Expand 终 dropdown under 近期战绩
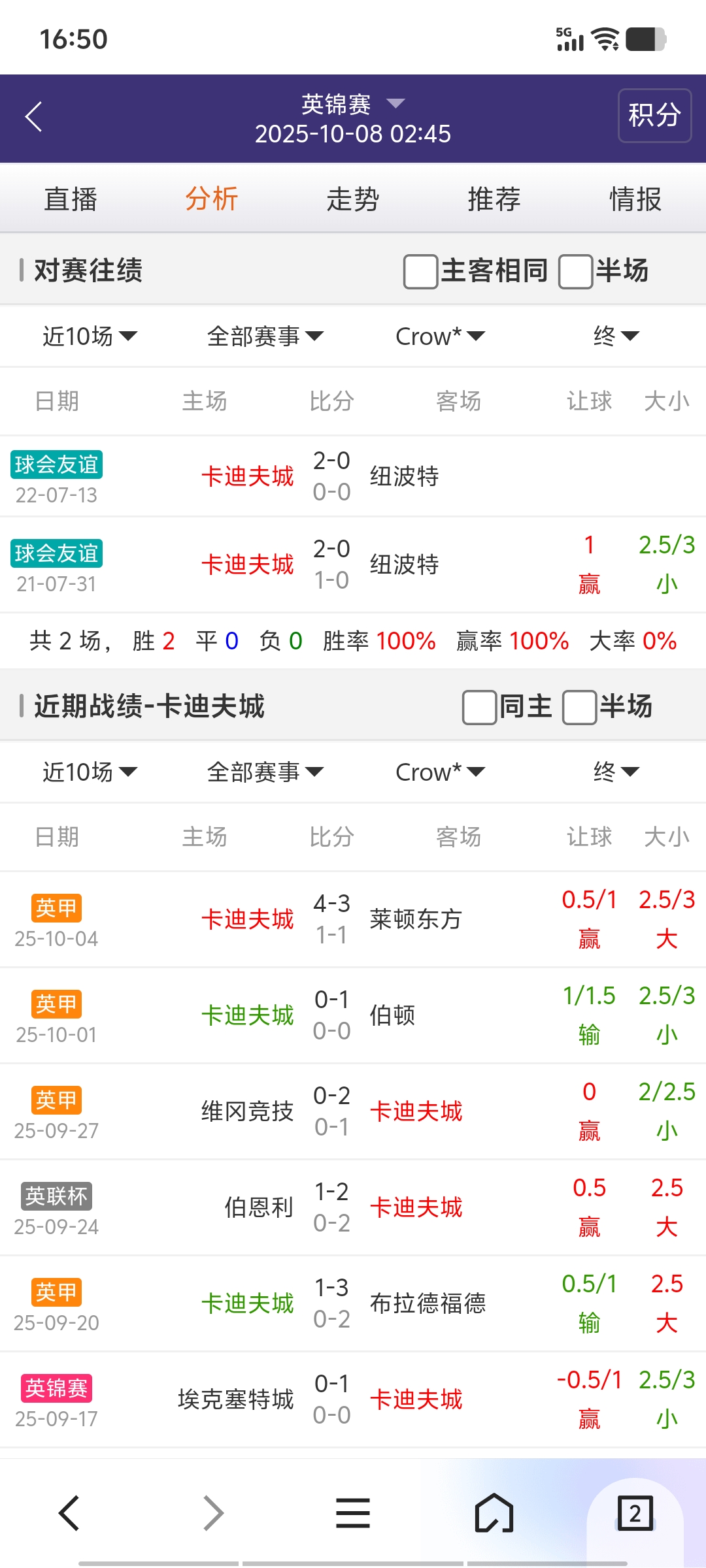The width and height of the screenshot is (706, 1568). coord(616,772)
